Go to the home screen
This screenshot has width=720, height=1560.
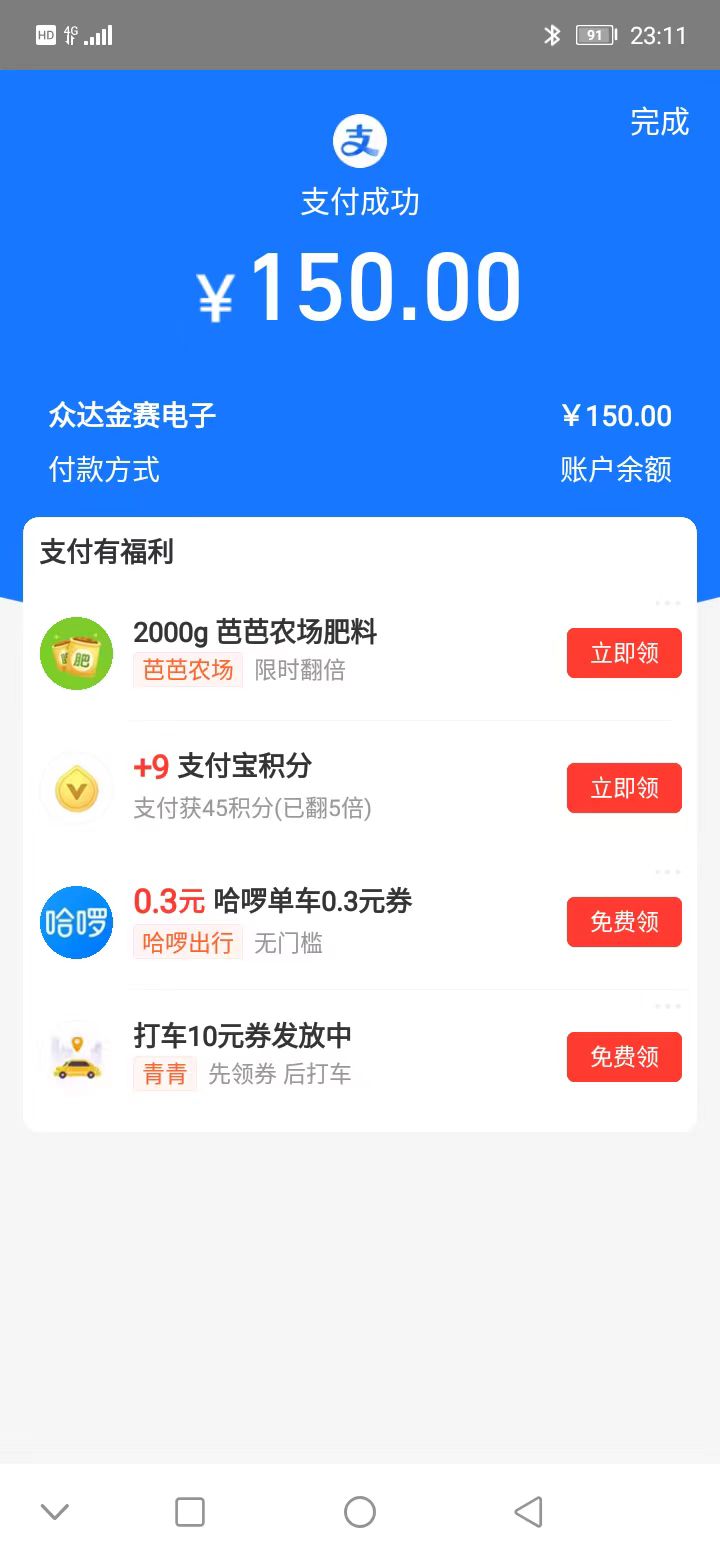[360, 1512]
